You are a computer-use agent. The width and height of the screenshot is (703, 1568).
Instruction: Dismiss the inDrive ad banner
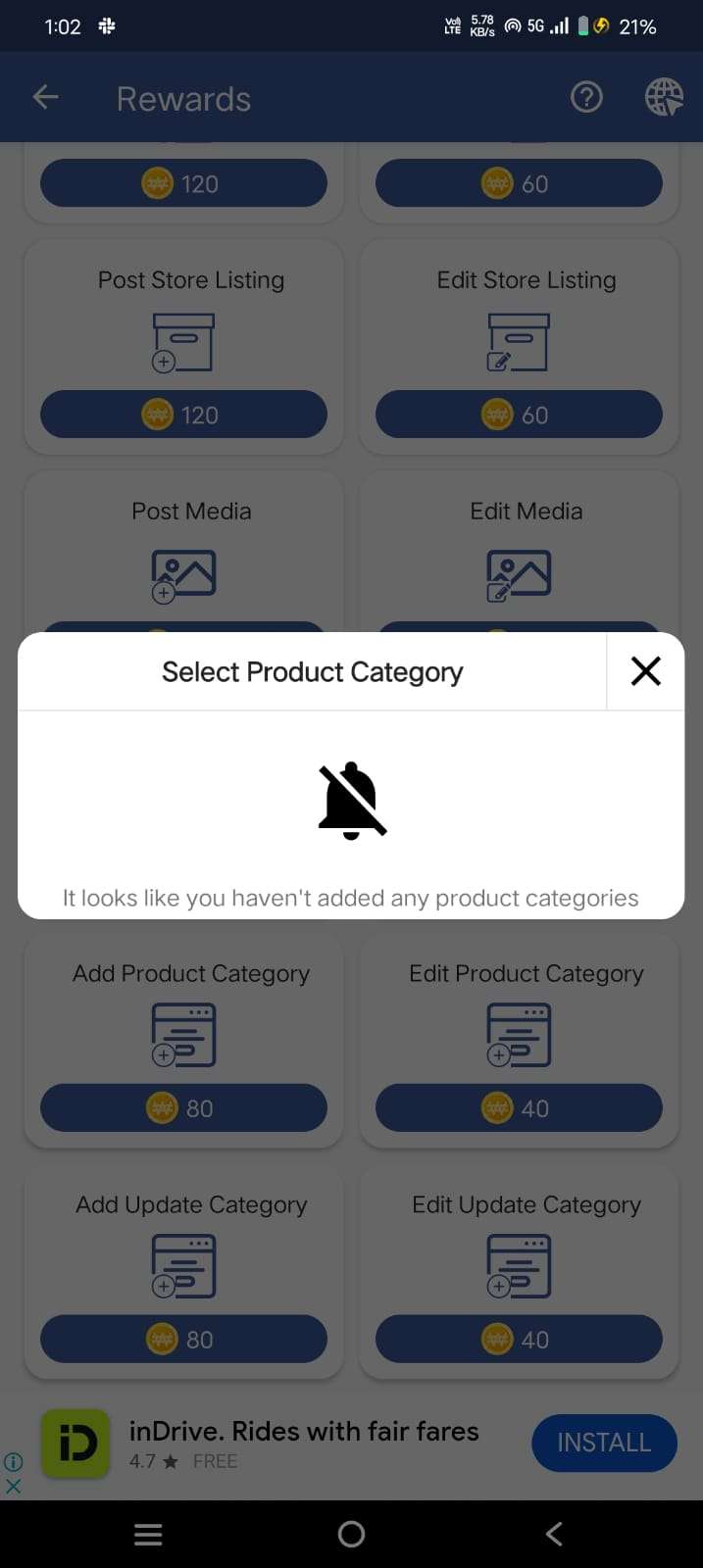pyautogui.click(x=13, y=1486)
